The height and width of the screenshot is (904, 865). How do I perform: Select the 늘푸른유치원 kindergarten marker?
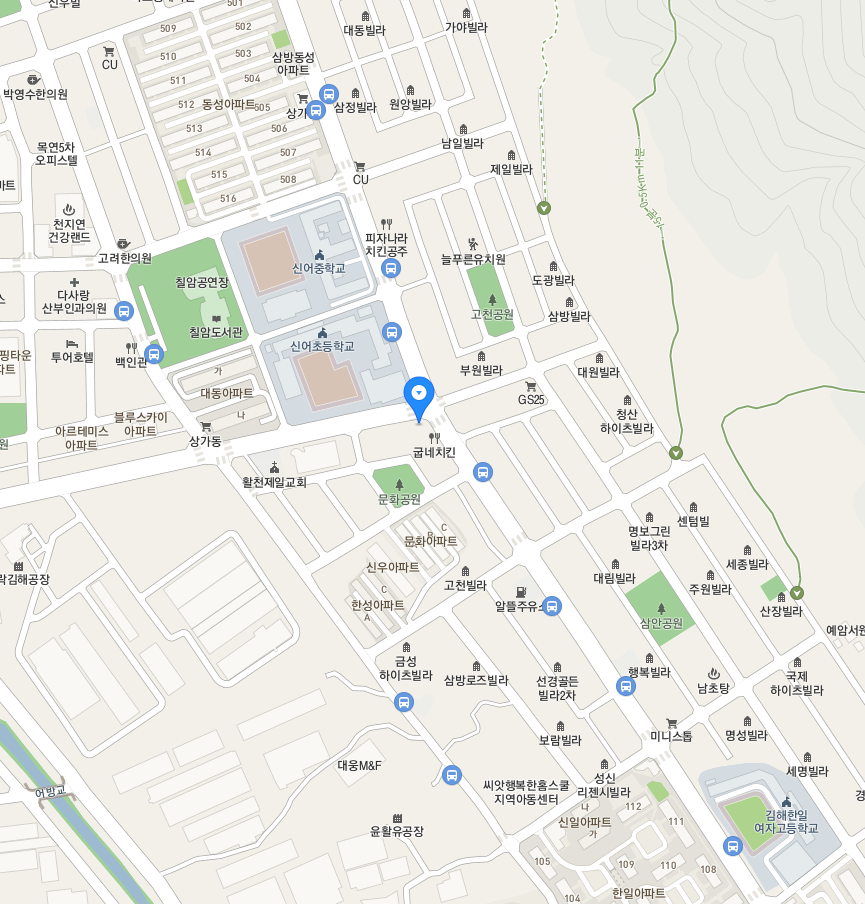click(474, 244)
